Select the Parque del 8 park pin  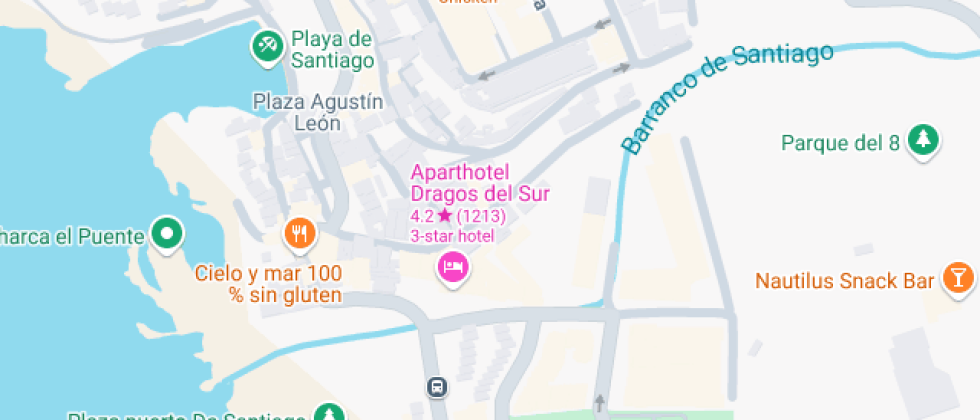[924, 141]
